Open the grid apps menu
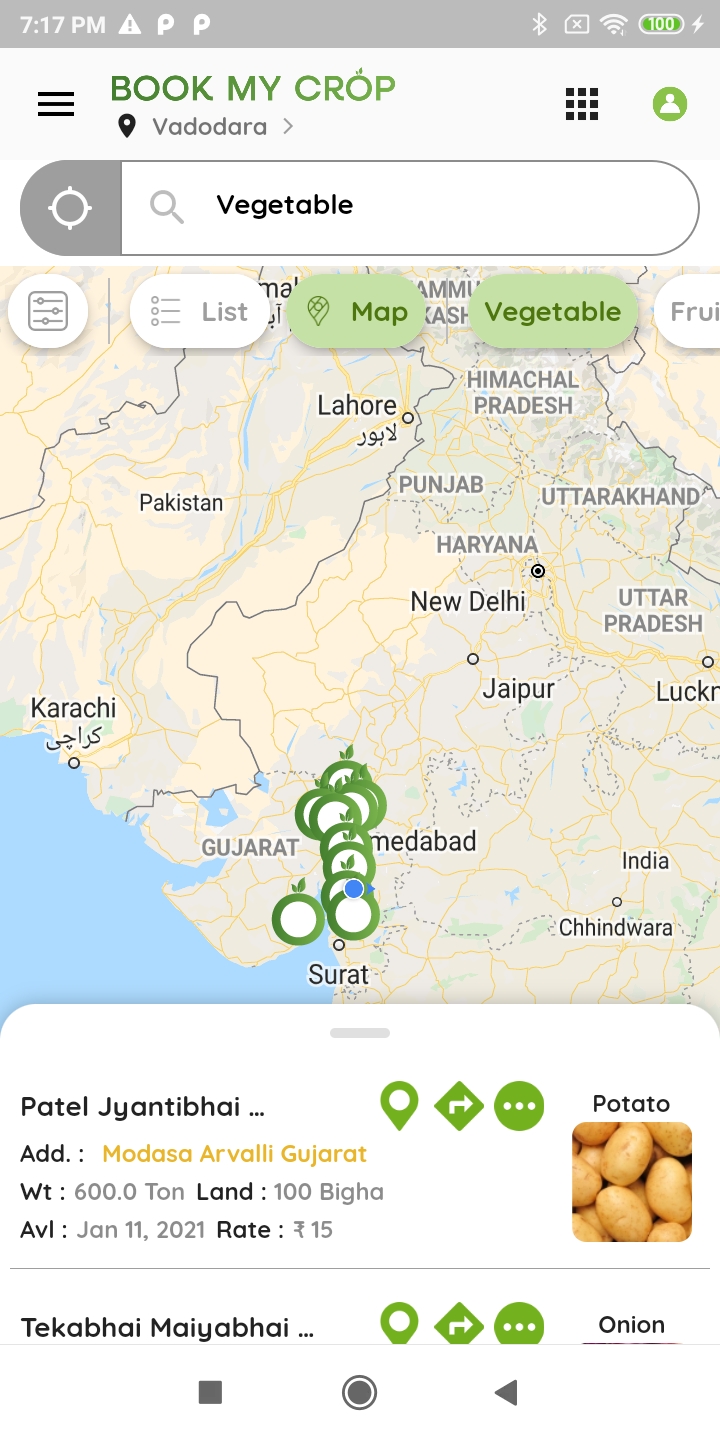Viewport: 720px width, 1440px height. 582,104
